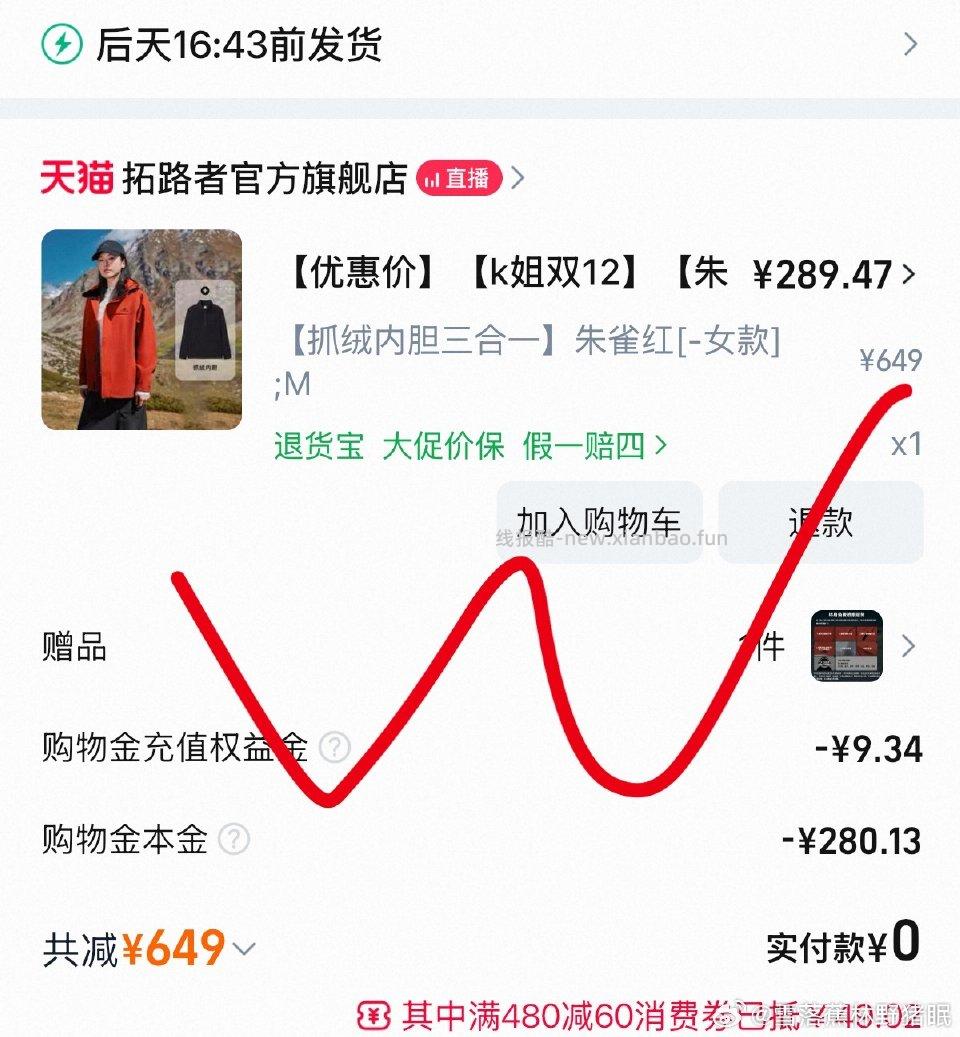Click the 加入购物车 button
Viewport: 960px width, 1037px height.
pos(597,522)
